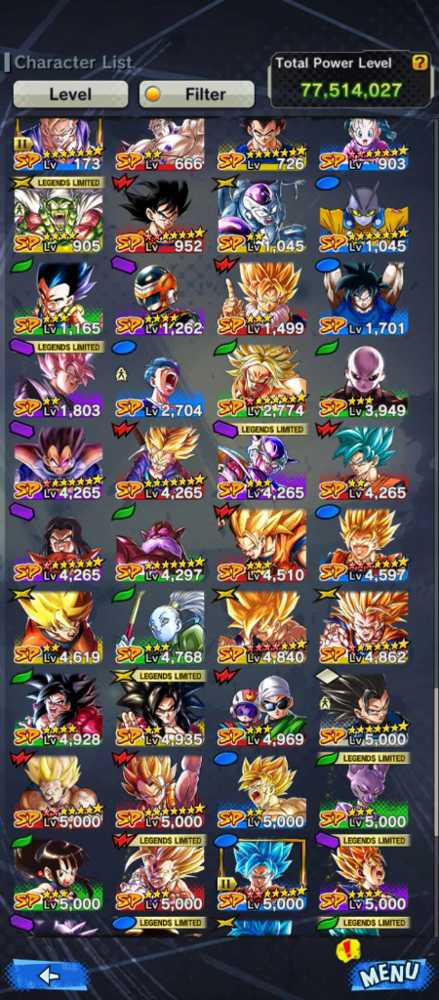View the character at Lv 1,499
439x1000 pixels.
(x=262, y=298)
